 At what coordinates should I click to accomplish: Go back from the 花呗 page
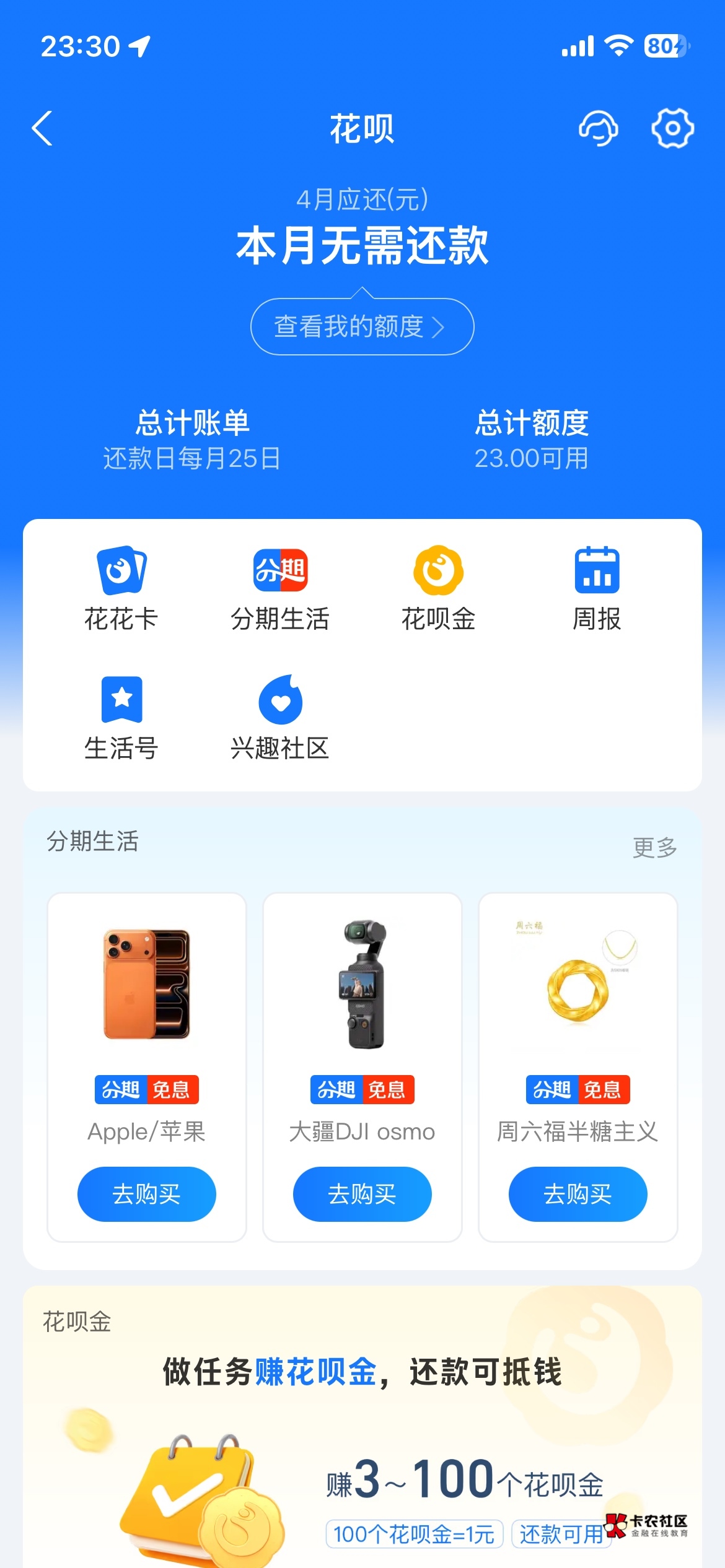click(x=42, y=129)
